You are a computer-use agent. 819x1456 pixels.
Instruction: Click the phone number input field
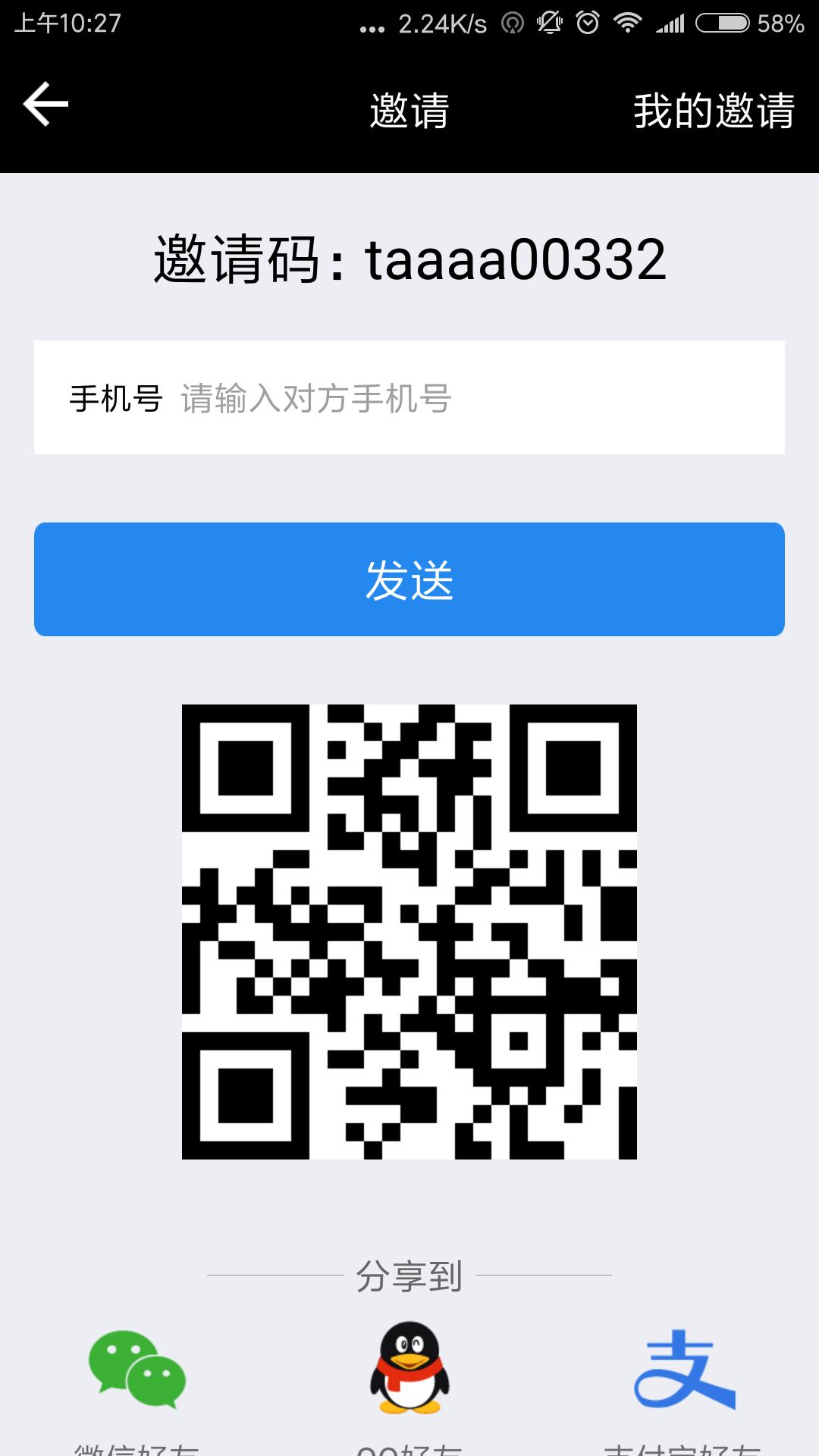click(409, 397)
